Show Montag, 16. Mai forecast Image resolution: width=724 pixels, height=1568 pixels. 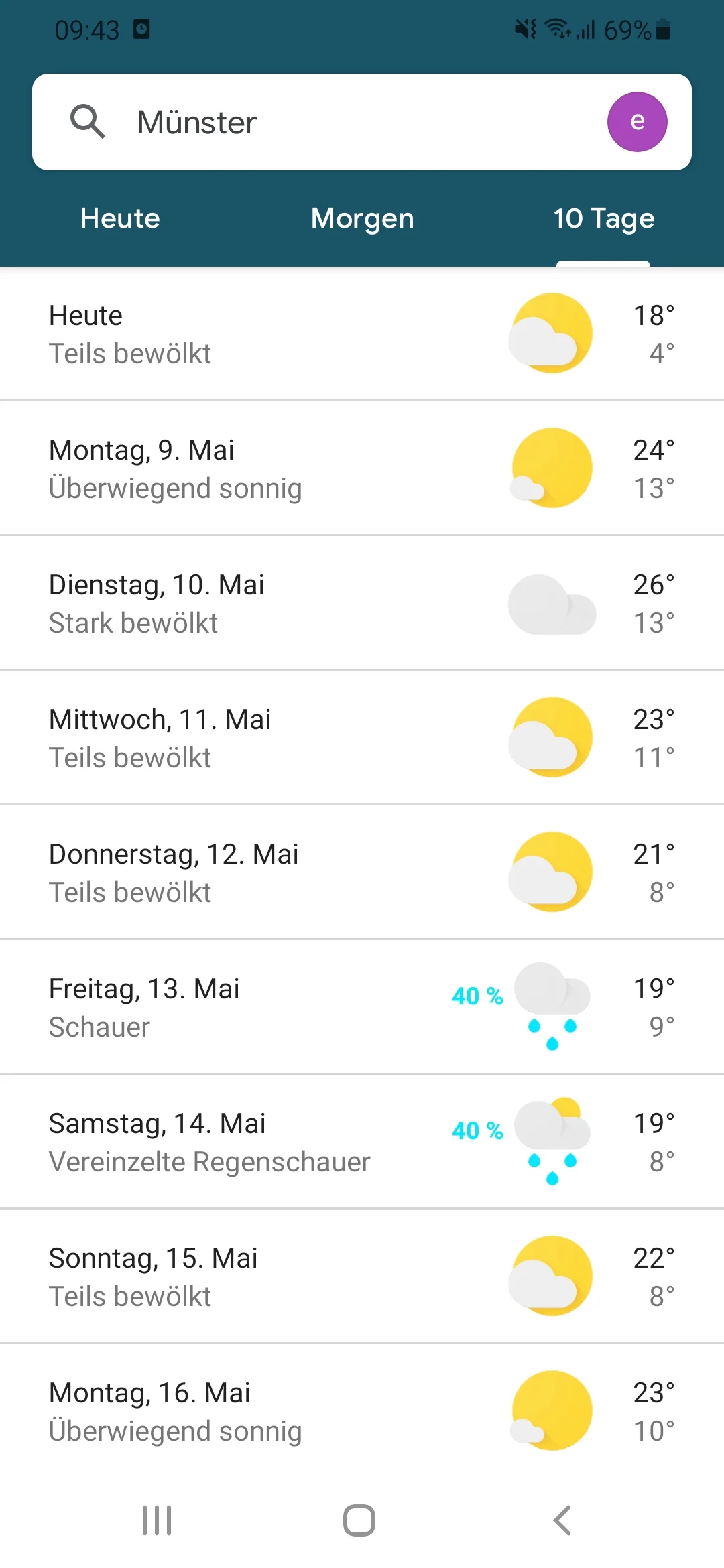tap(362, 1411)
